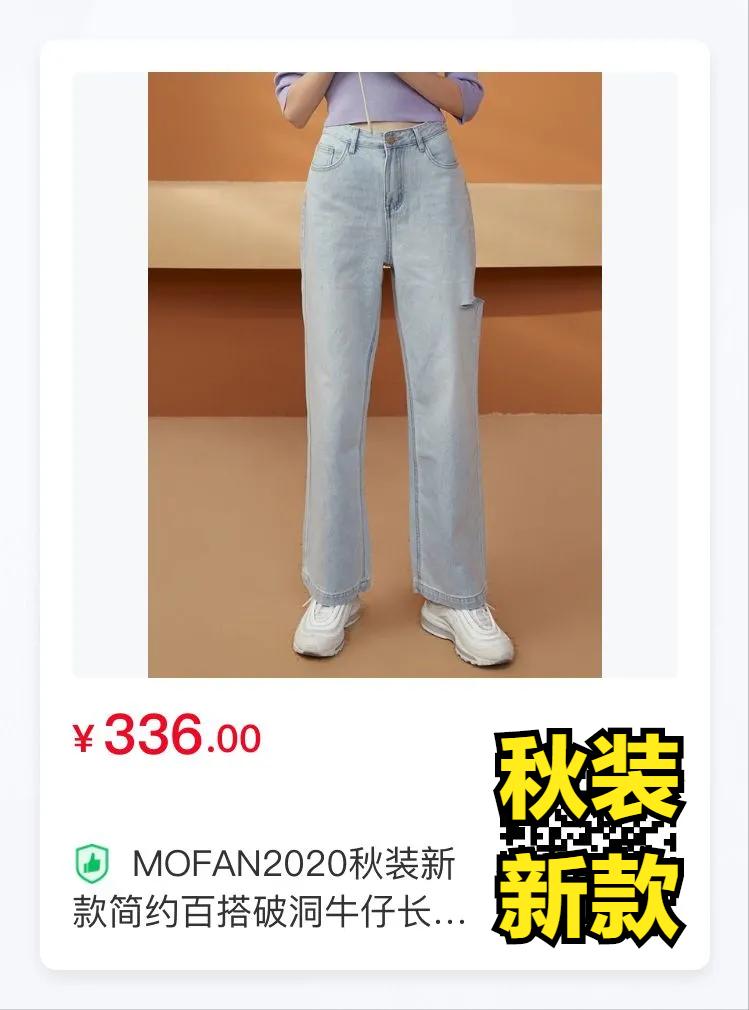Select the jeans product photo
Viewport: 749px width, 1010px height.
tap(375, 370)
